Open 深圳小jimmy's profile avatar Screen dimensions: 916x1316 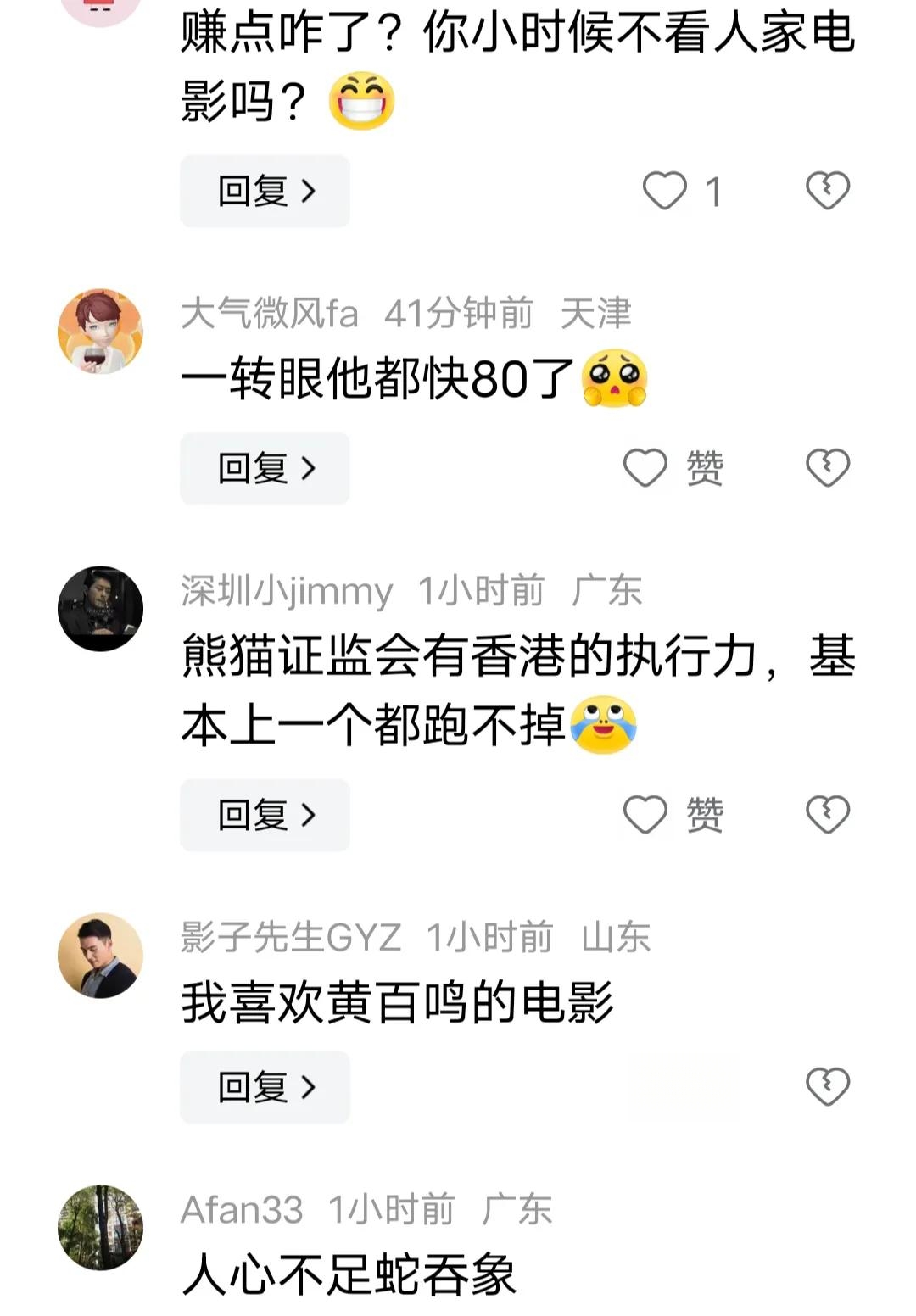pos(100,609)
